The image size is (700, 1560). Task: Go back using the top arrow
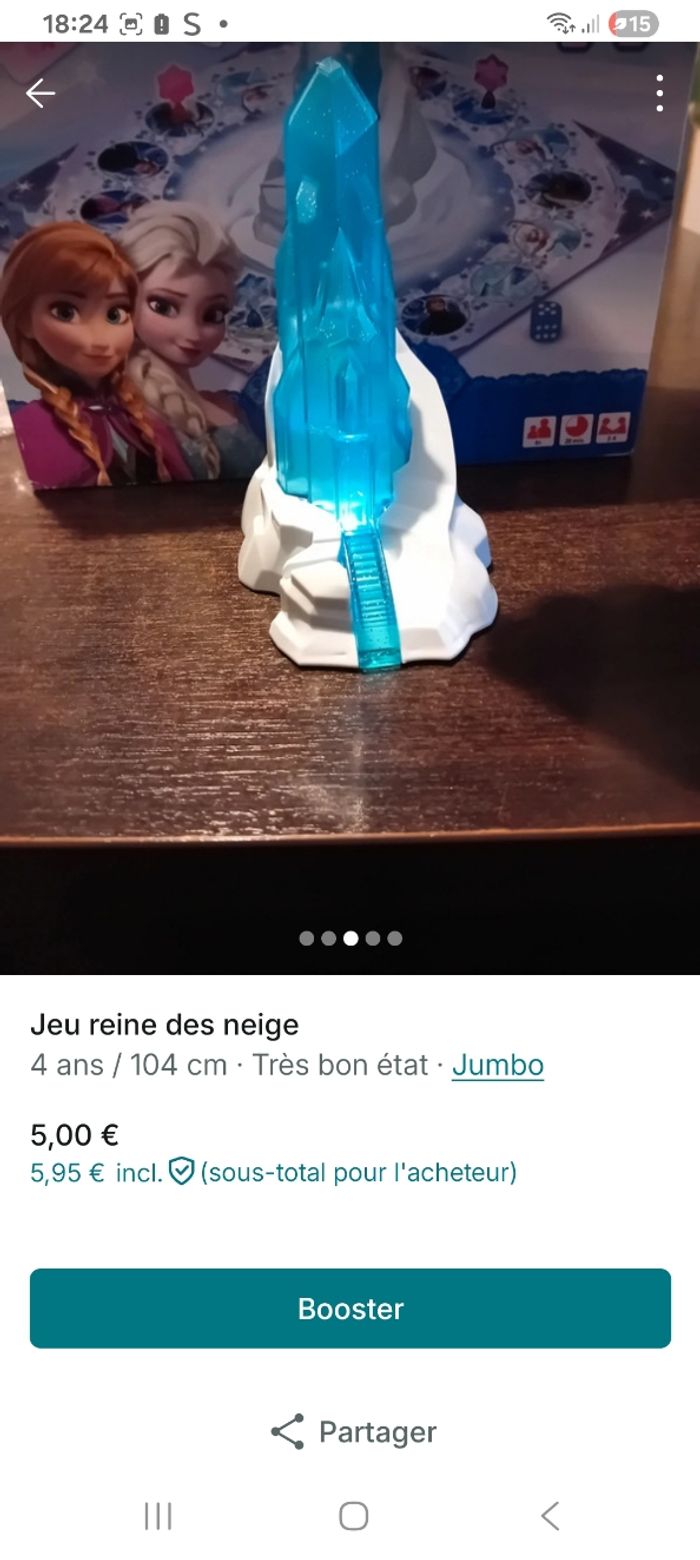point(40,93)
